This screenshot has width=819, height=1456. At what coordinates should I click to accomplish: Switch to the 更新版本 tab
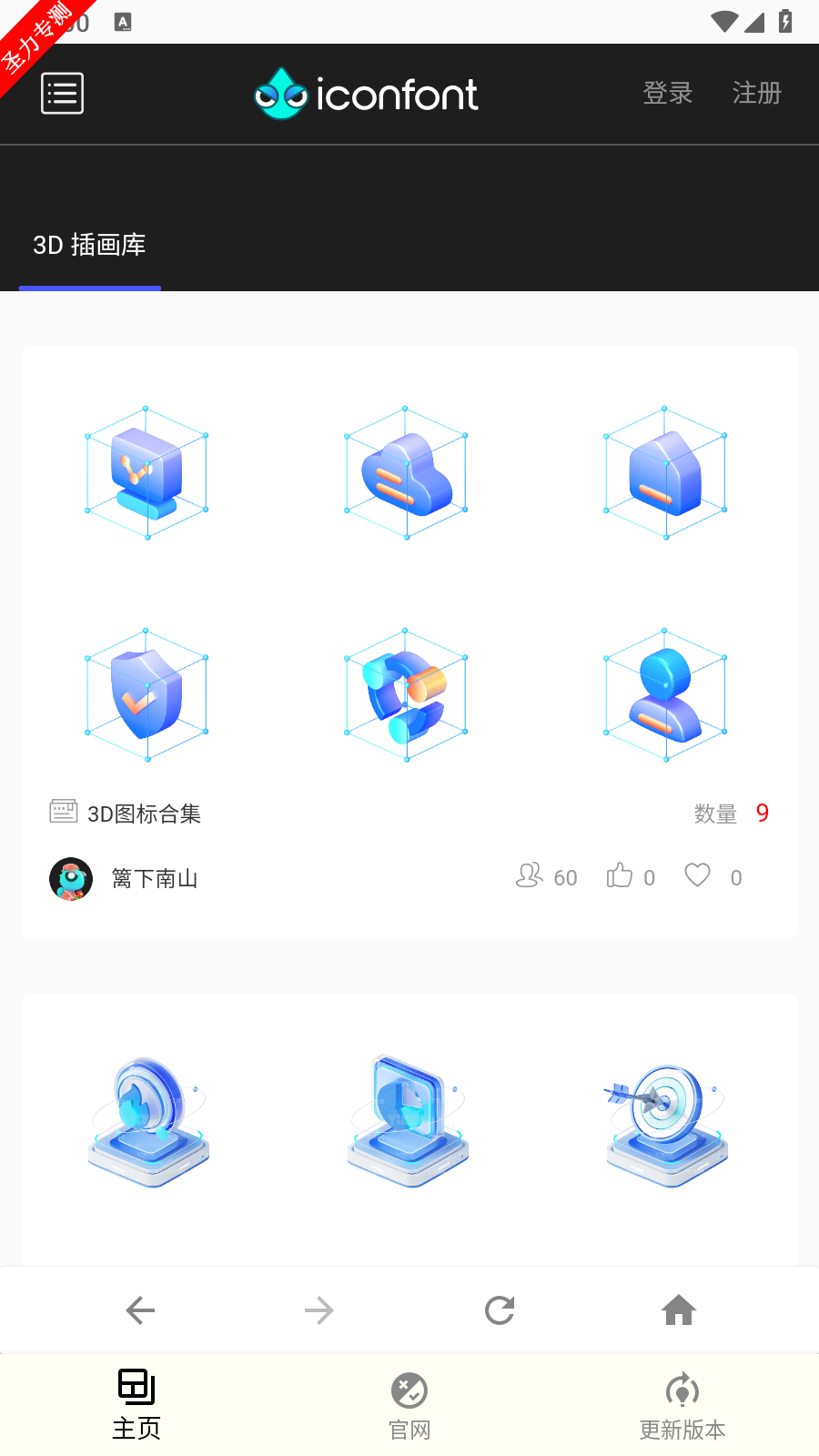point(682,1406)
